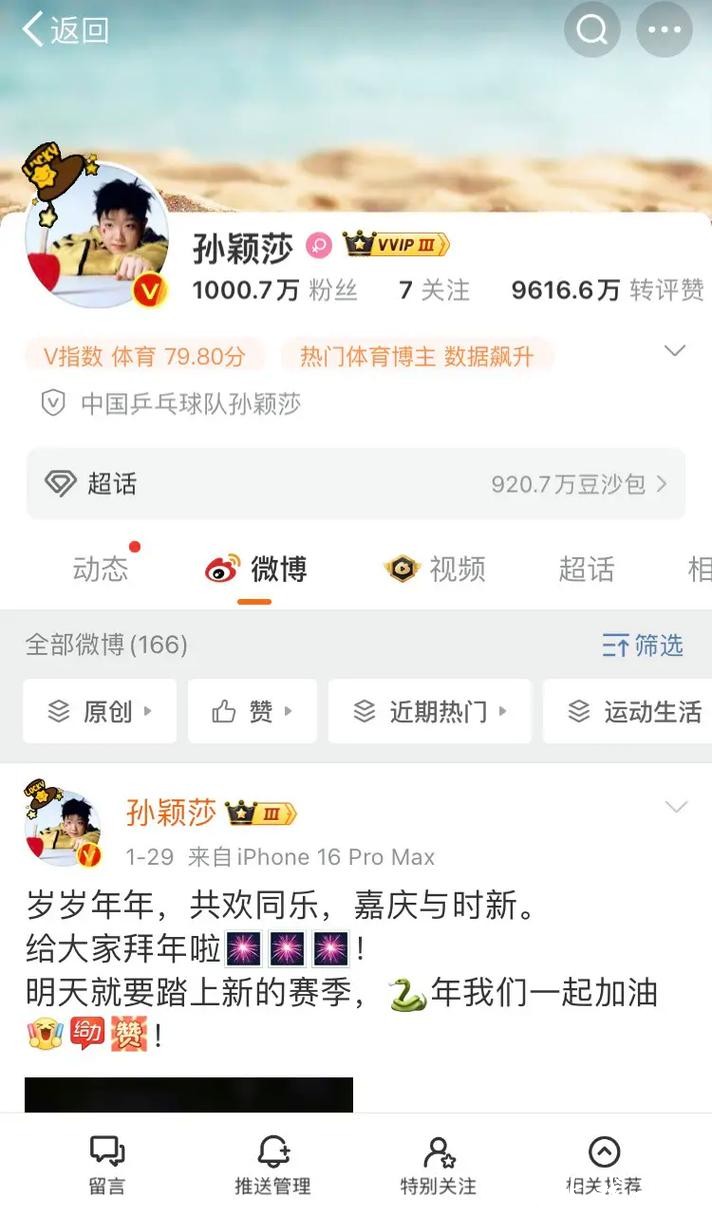Screen dimensions: 712x1216
Task: Select the 运动生活 category chip
Action: 630,711
